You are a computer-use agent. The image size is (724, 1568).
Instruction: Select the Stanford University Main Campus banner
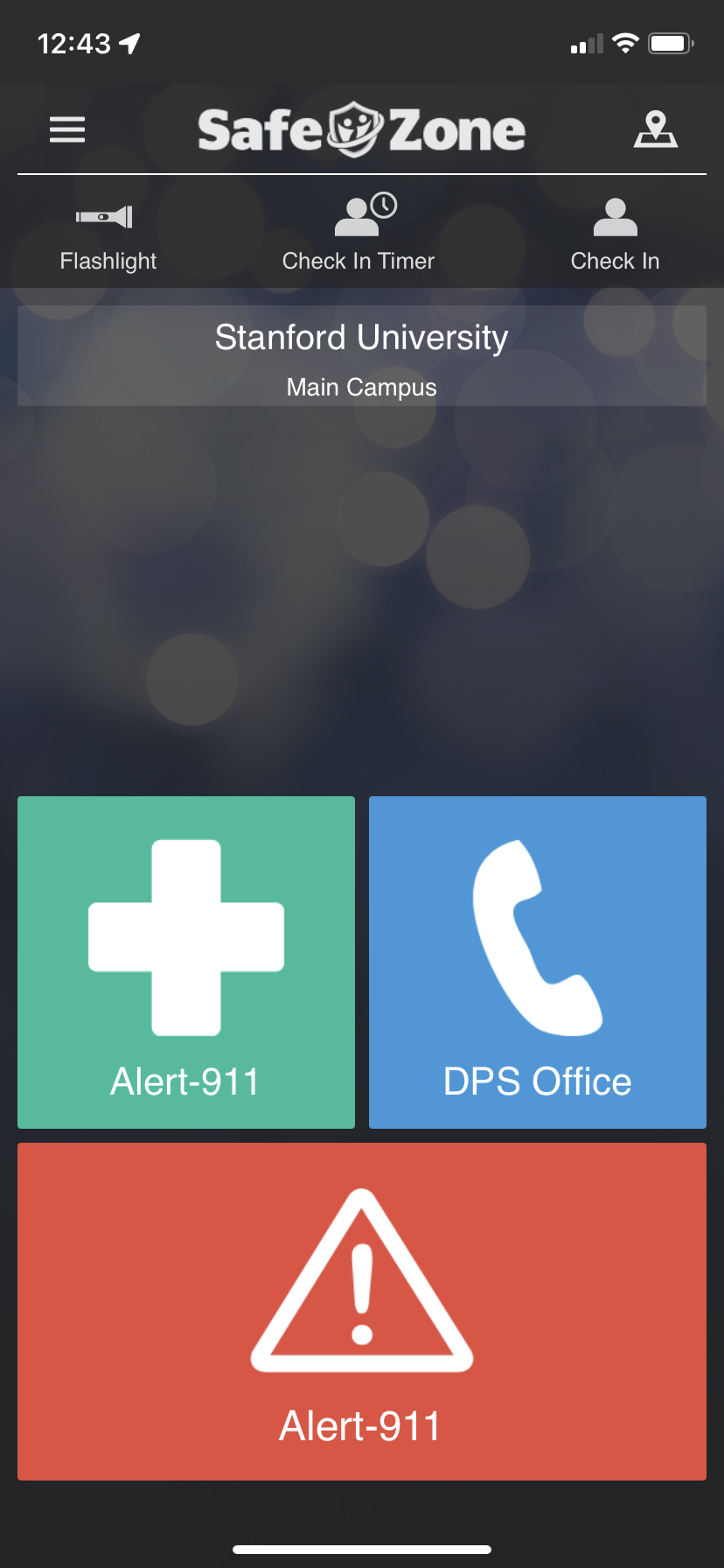click(362, 356)
